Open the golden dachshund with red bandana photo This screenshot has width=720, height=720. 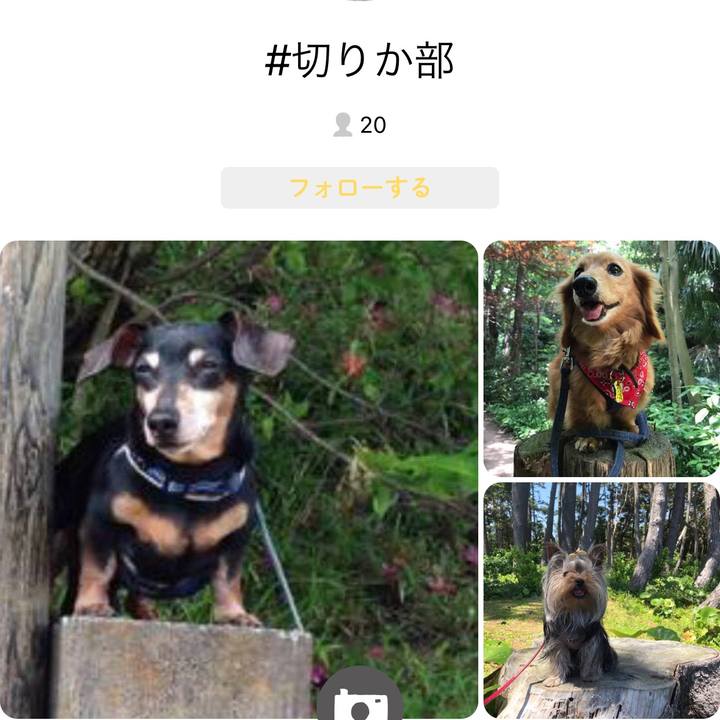click(x=601, y=358)
